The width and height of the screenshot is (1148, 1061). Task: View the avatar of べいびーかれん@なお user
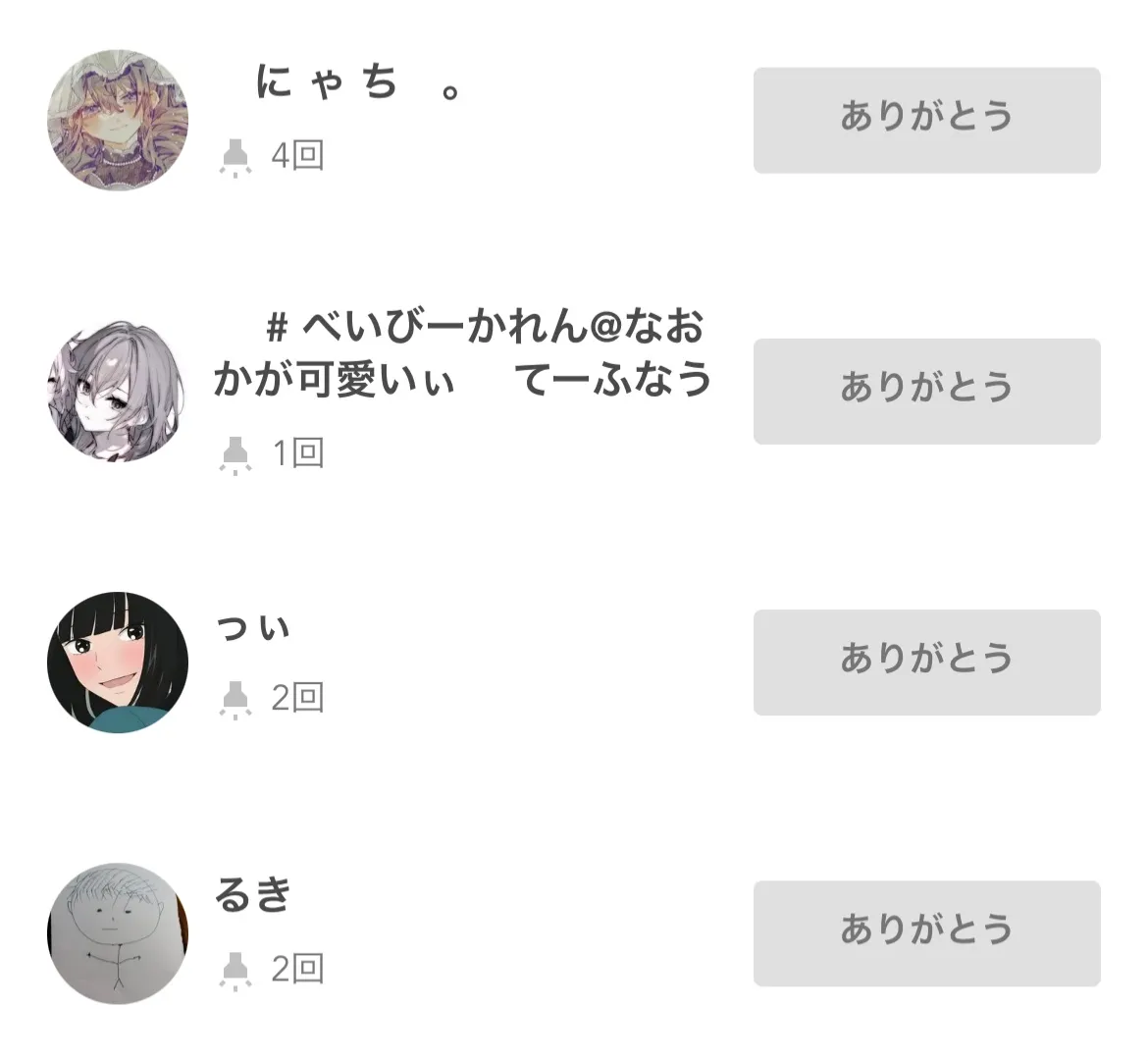point(118,391)
